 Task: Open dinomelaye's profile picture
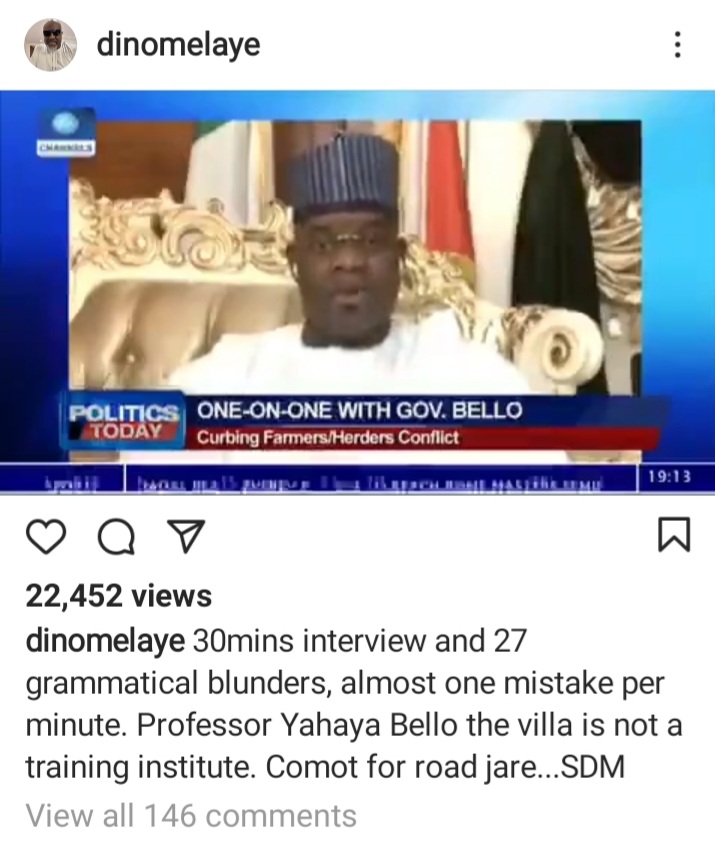[49, 45]
